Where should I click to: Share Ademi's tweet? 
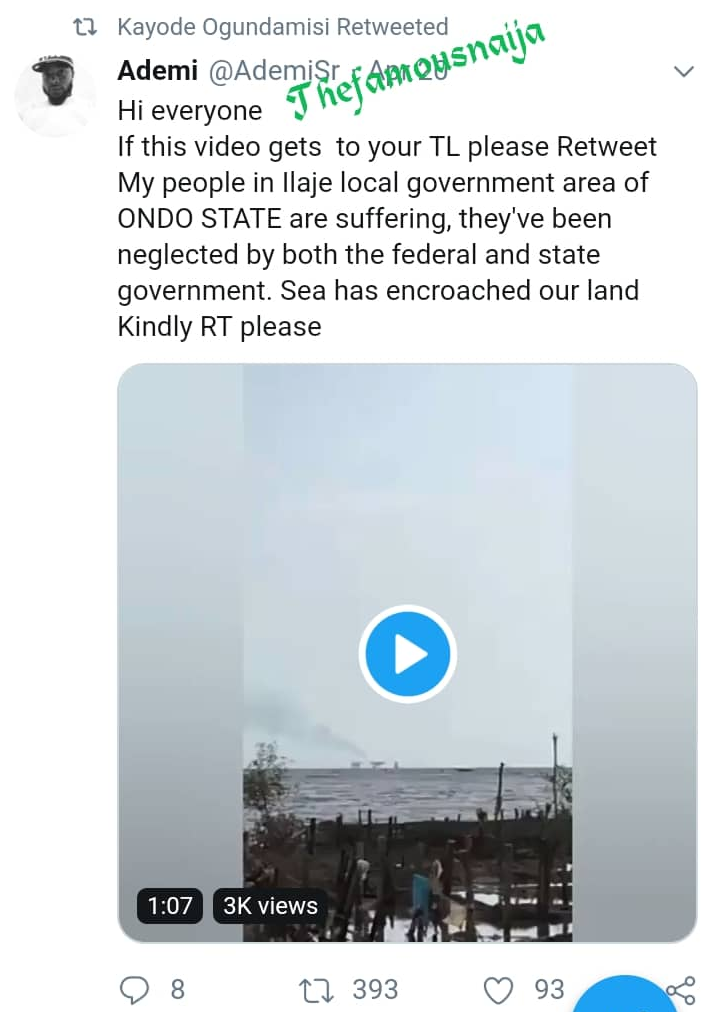tap(681, 990)
